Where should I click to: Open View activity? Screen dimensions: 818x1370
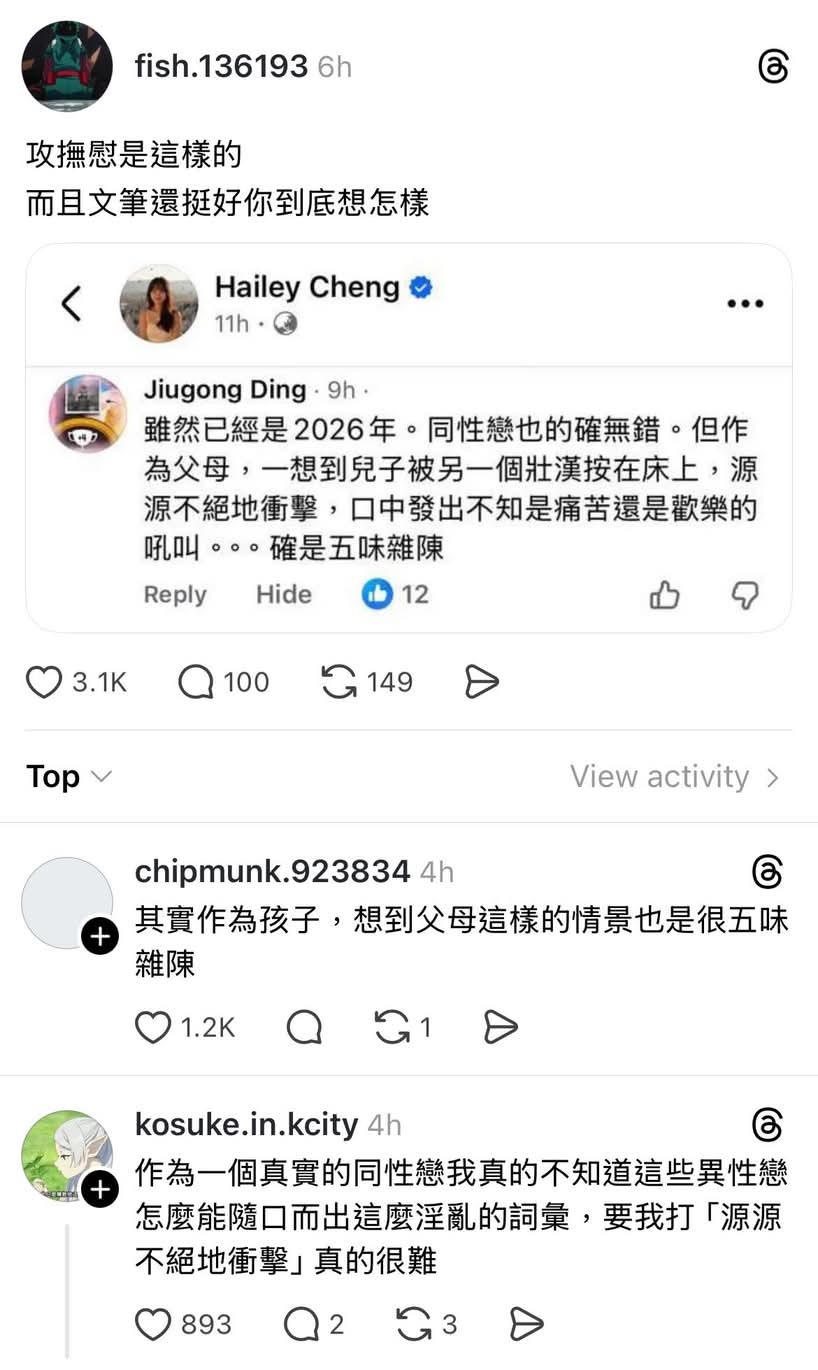tap(674, 777)
